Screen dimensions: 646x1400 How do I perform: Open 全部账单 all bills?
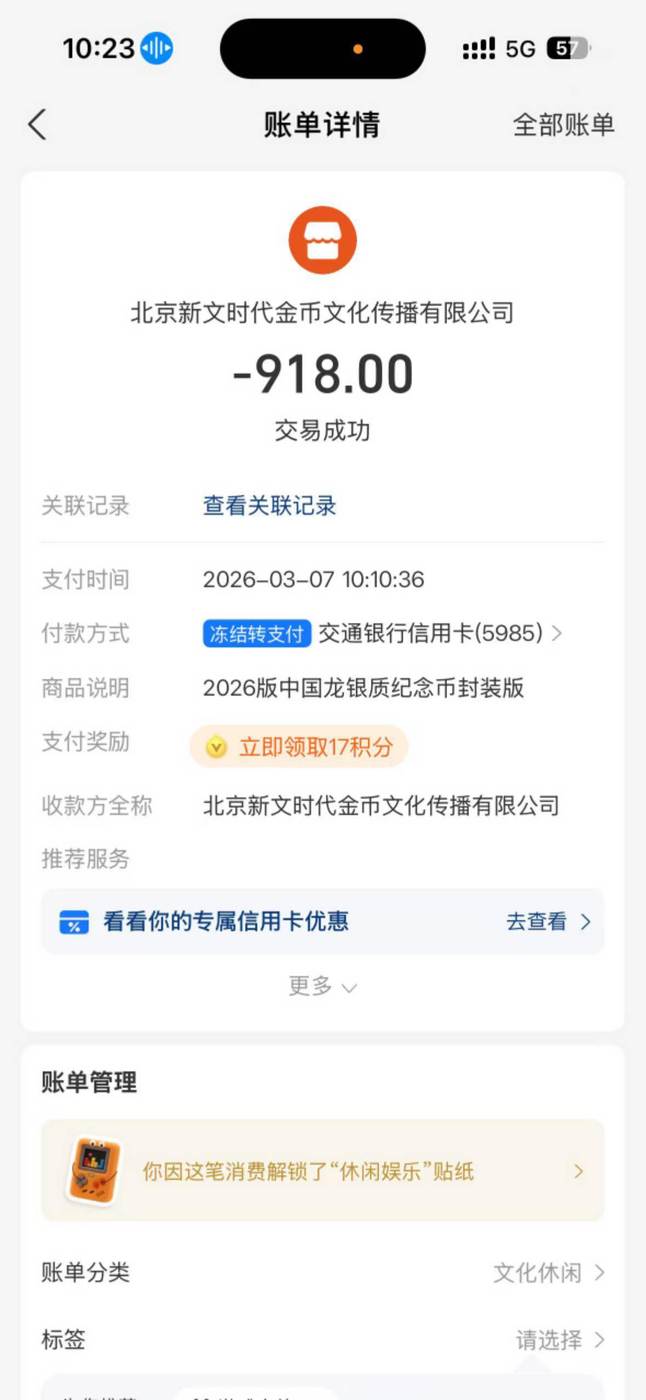pyautogui.click(x=563, y=125)
